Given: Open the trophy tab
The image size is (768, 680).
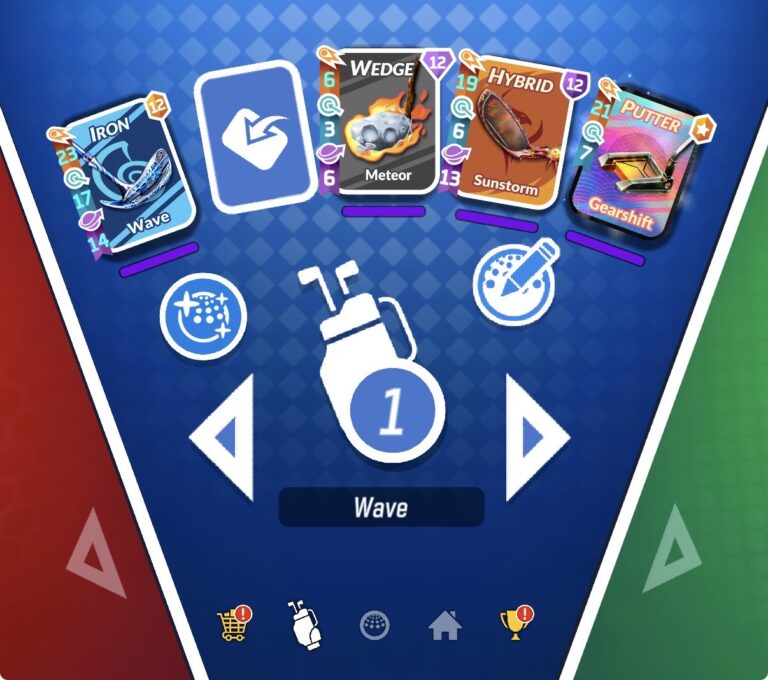Looking at the screenshot, I should tap(514, 623).
